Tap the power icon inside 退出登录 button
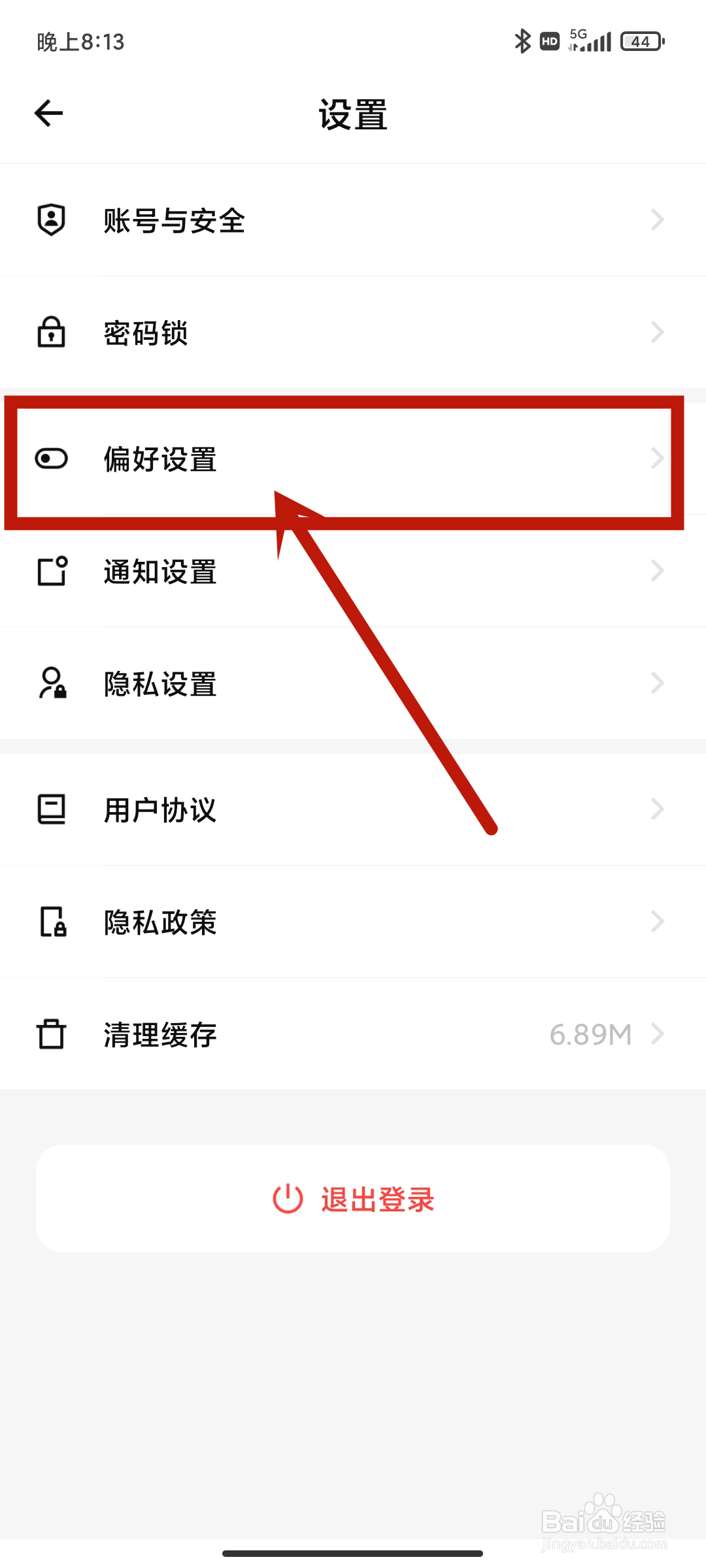Image resolution: width=706 pixels, height=1568 pixels. [x=288, y=1198]
